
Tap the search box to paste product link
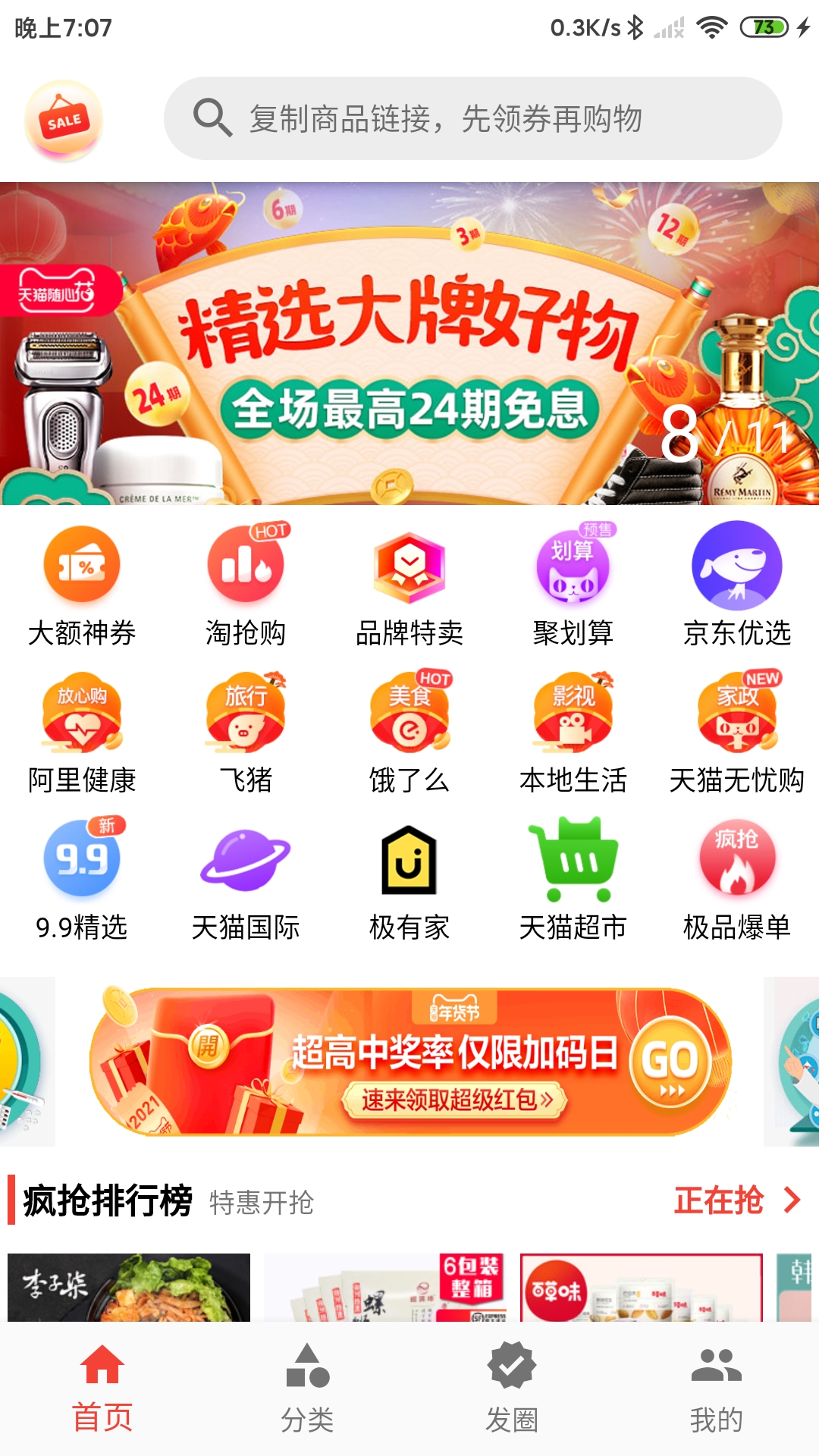(x=473, y=118)
